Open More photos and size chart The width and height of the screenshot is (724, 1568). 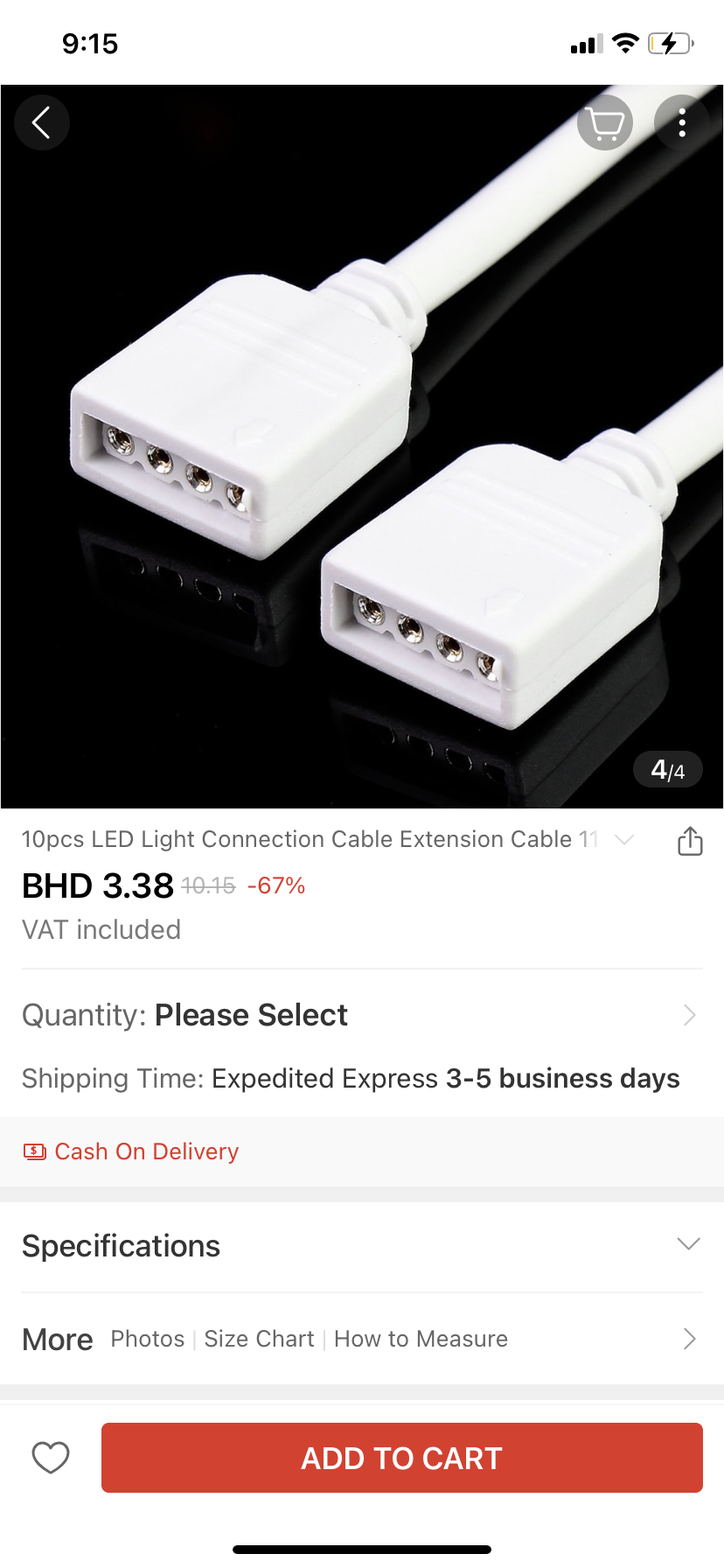point(361,1339)
